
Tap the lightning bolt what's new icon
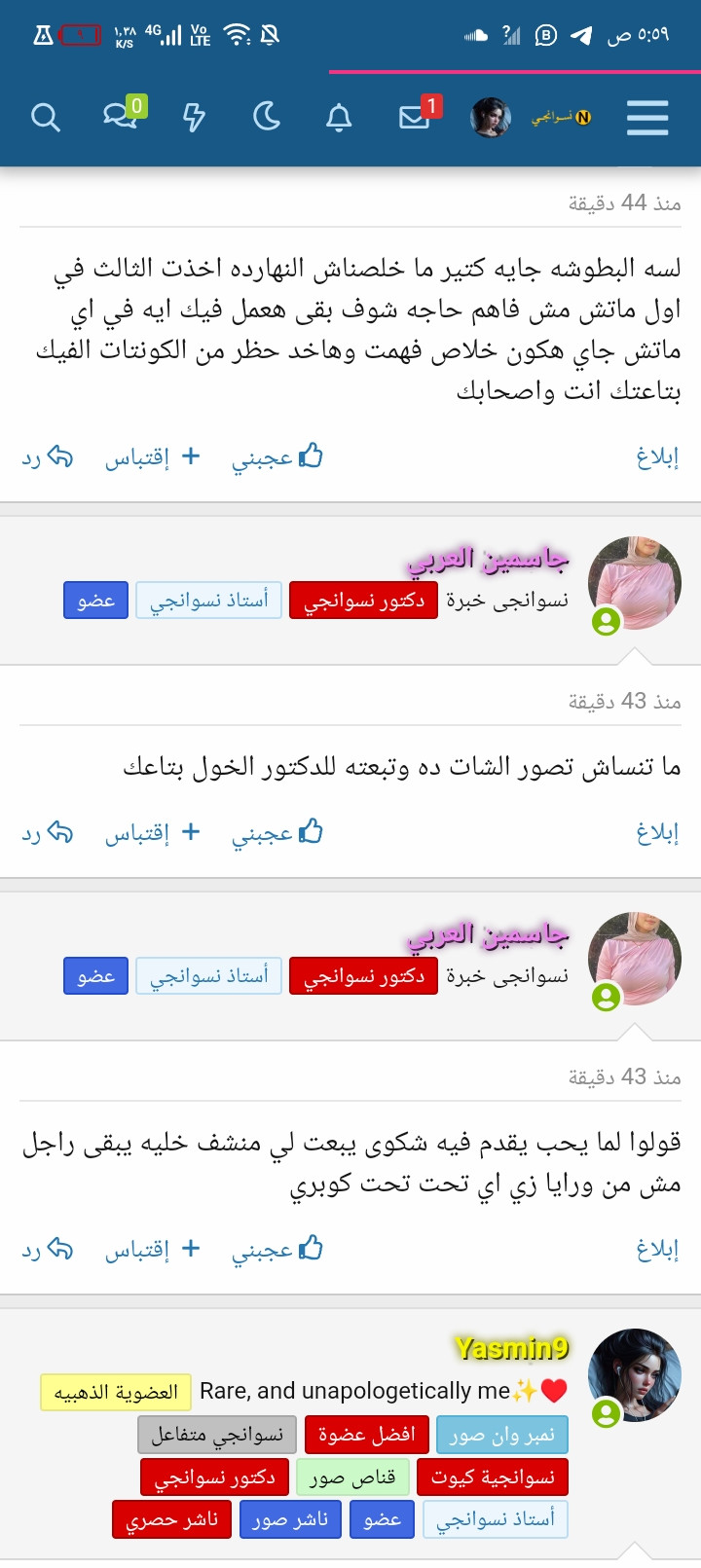195,118
